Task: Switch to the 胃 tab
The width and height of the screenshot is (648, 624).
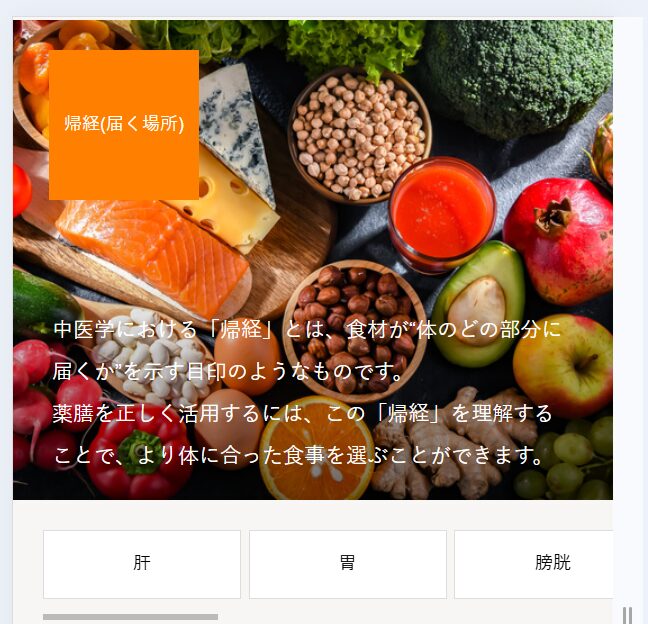Action: (347, 564)
